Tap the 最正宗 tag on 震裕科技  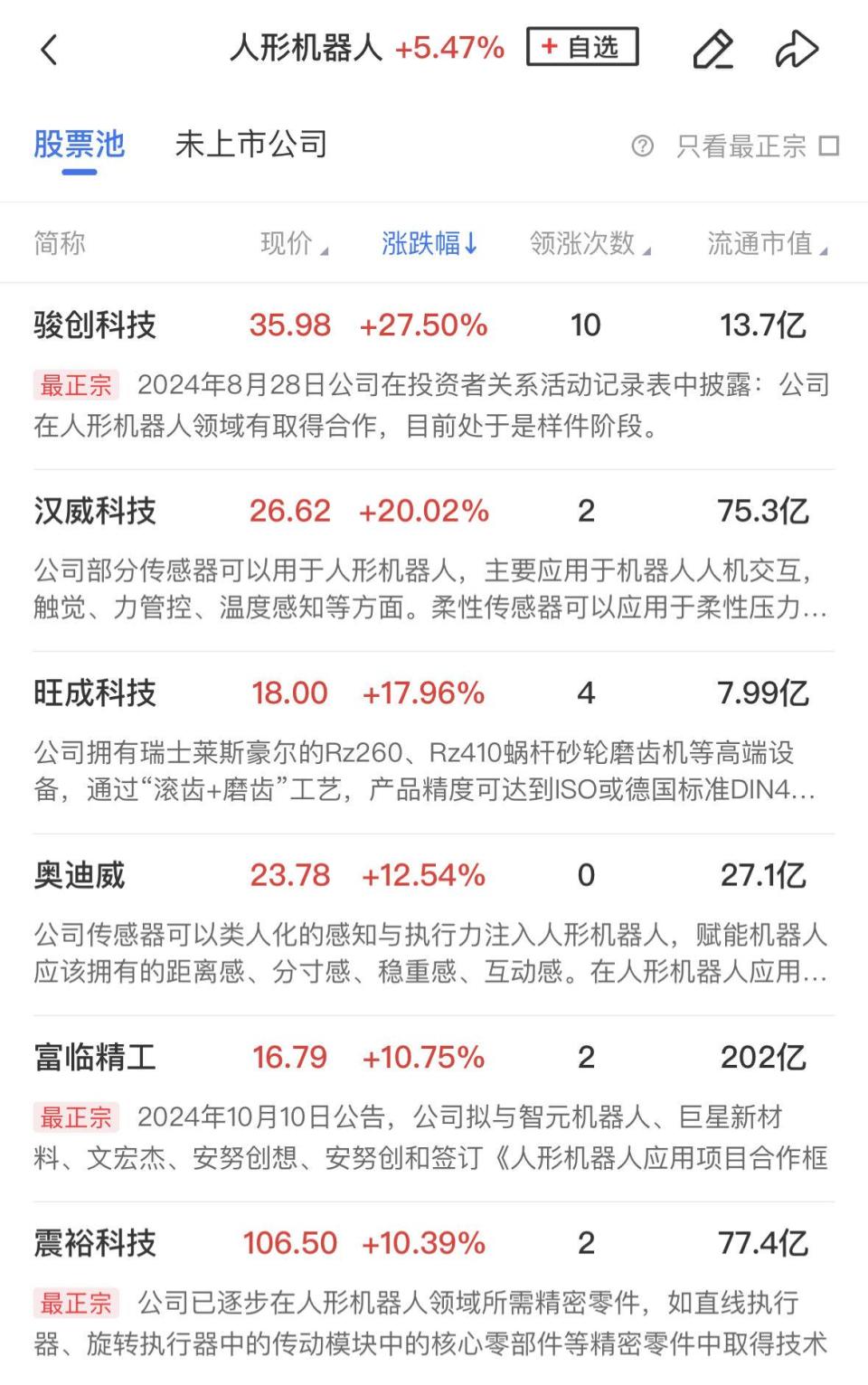pos(77,1305)
